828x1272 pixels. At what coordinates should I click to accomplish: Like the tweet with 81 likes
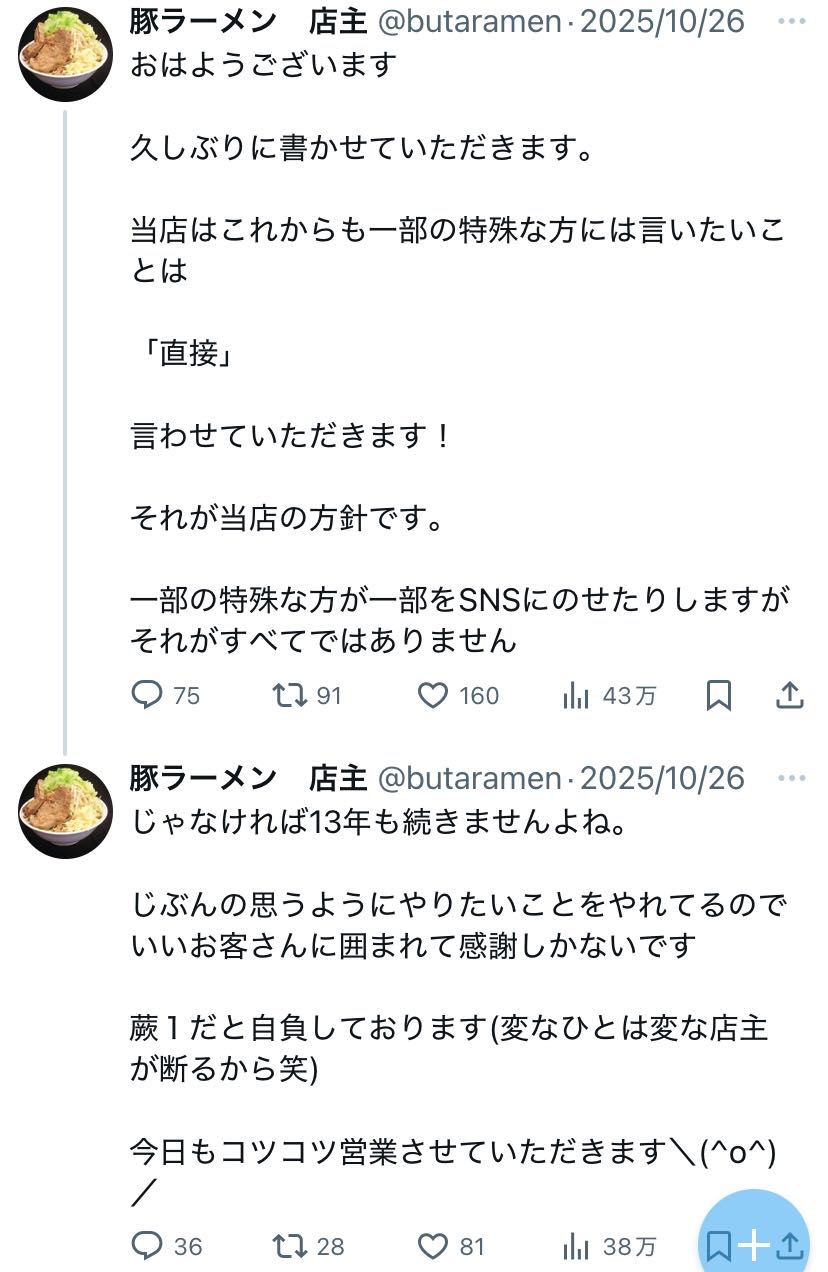(432, 1246)
